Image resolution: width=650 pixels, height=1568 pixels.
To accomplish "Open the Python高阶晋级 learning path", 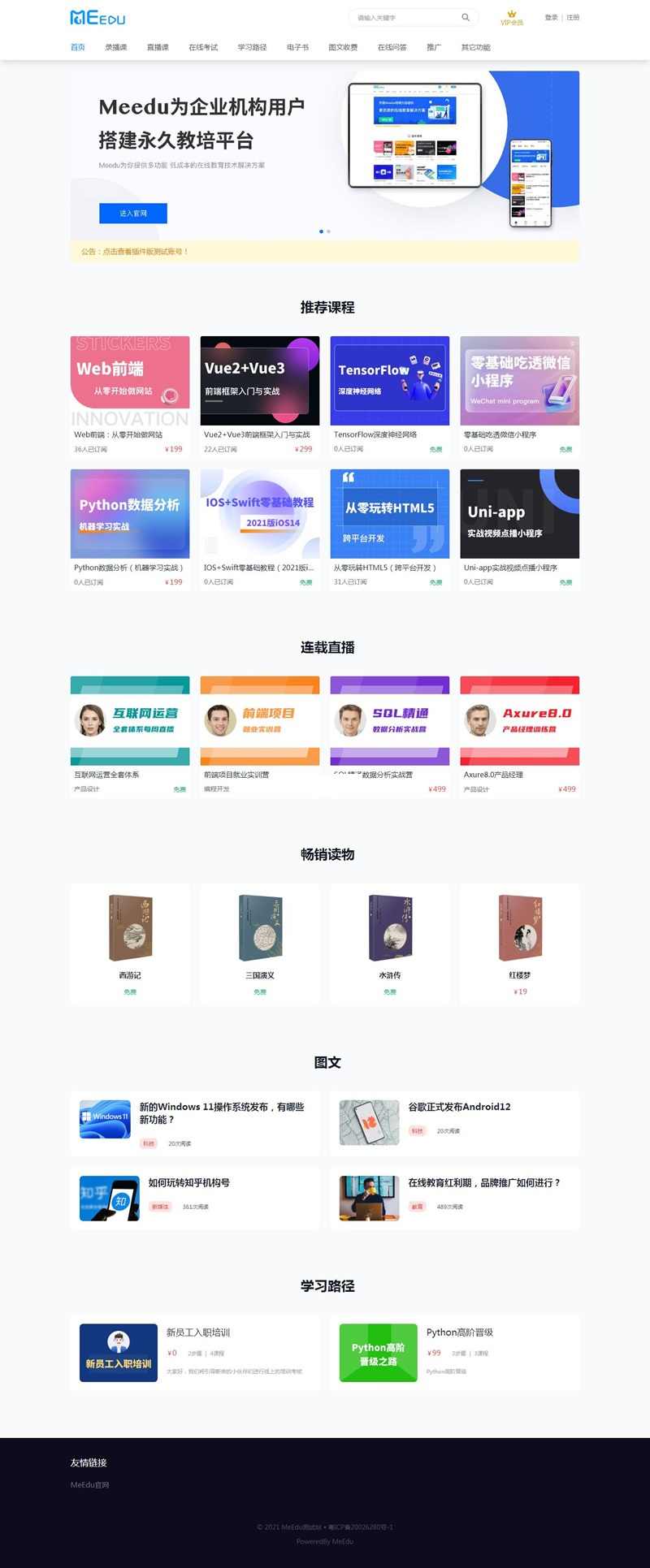I will pyautogui.click(x=459, y=1332).
